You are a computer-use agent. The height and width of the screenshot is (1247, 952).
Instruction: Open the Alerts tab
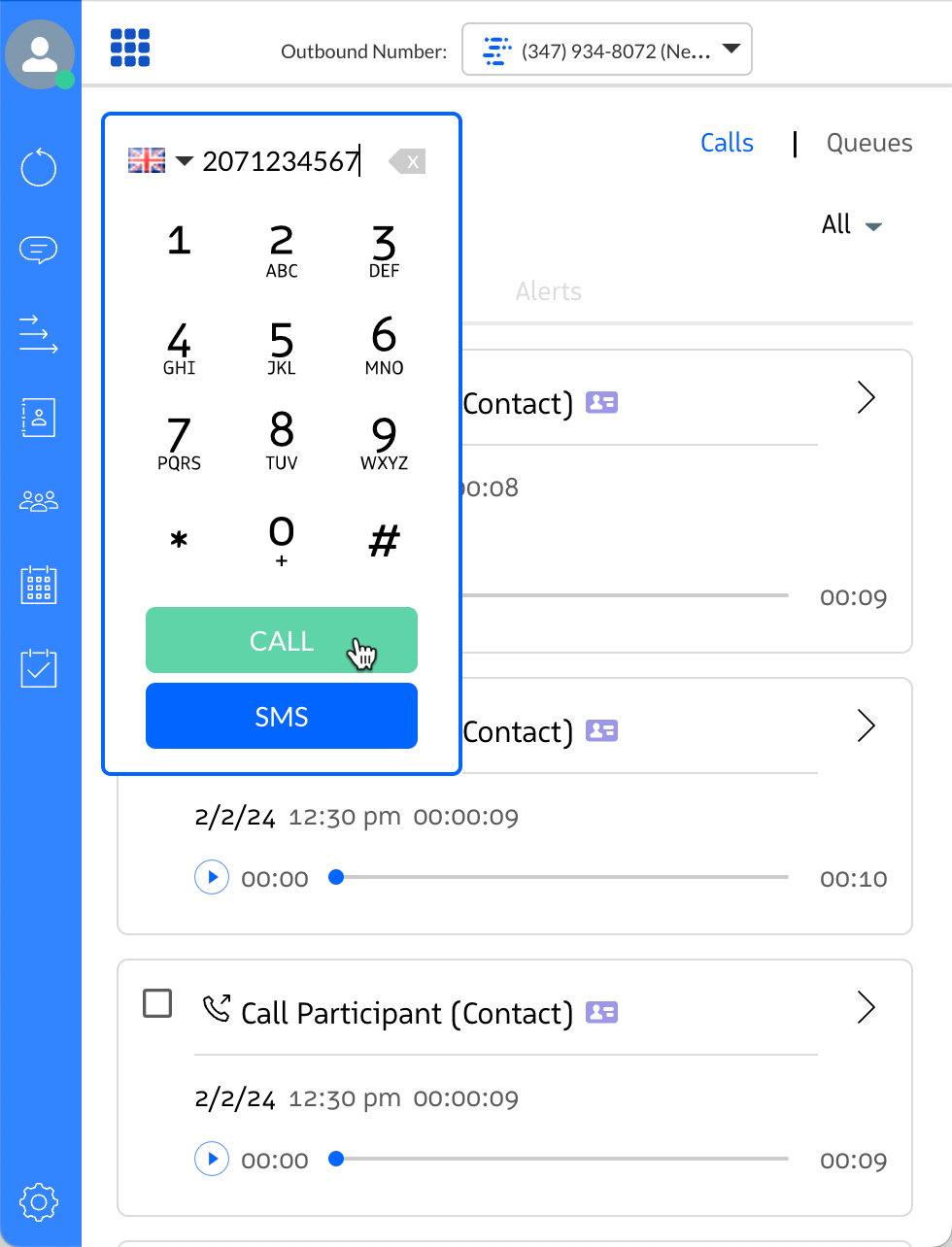tap(549, 291)
